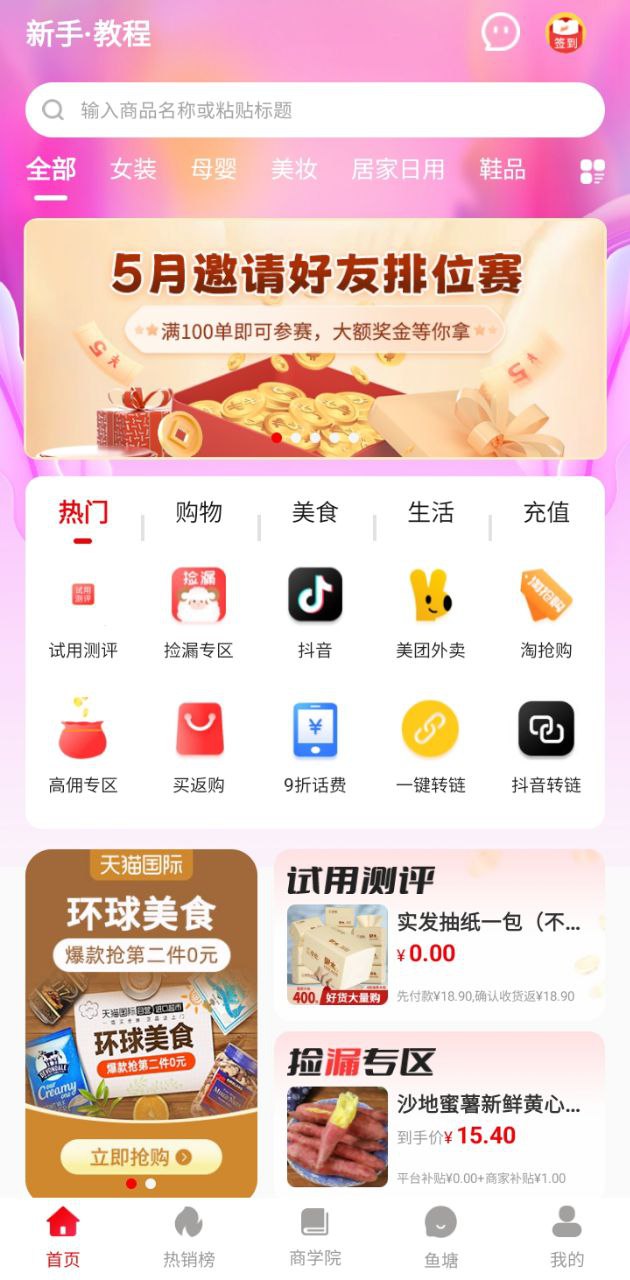Open the chat messages icon
The width and height of the screenshot is (630, 1280).
501,32
